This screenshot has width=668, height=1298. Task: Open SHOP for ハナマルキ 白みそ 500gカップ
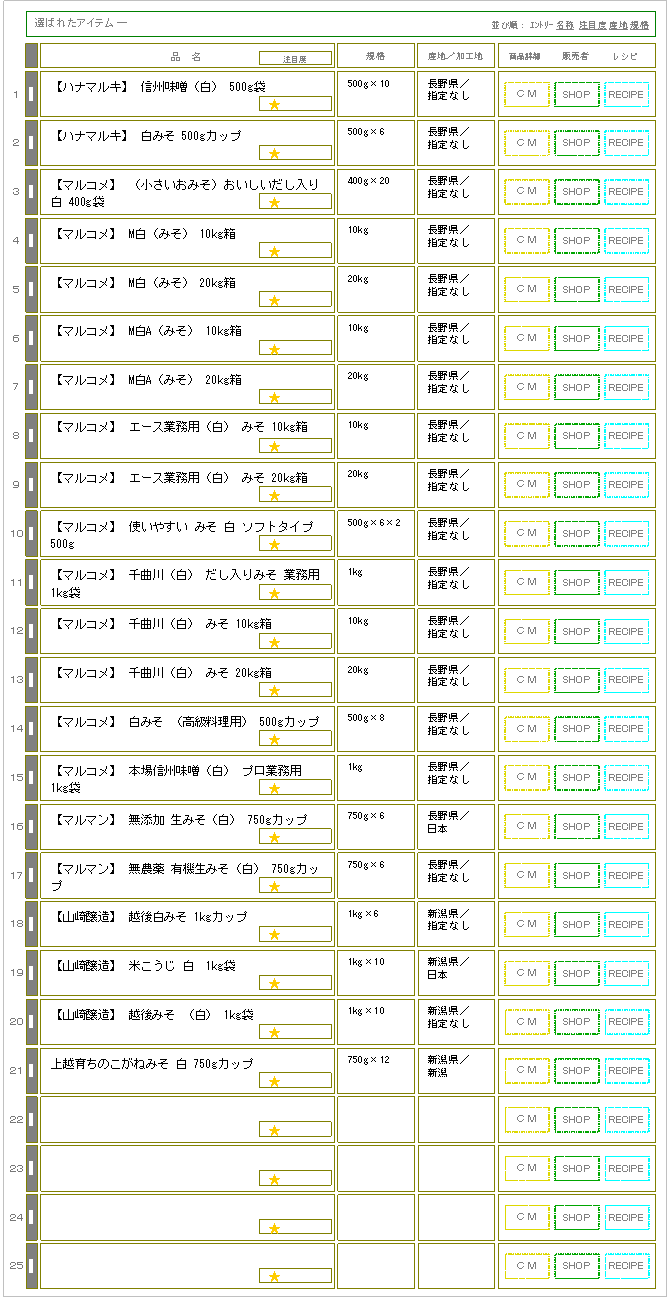tap(576, 143)
